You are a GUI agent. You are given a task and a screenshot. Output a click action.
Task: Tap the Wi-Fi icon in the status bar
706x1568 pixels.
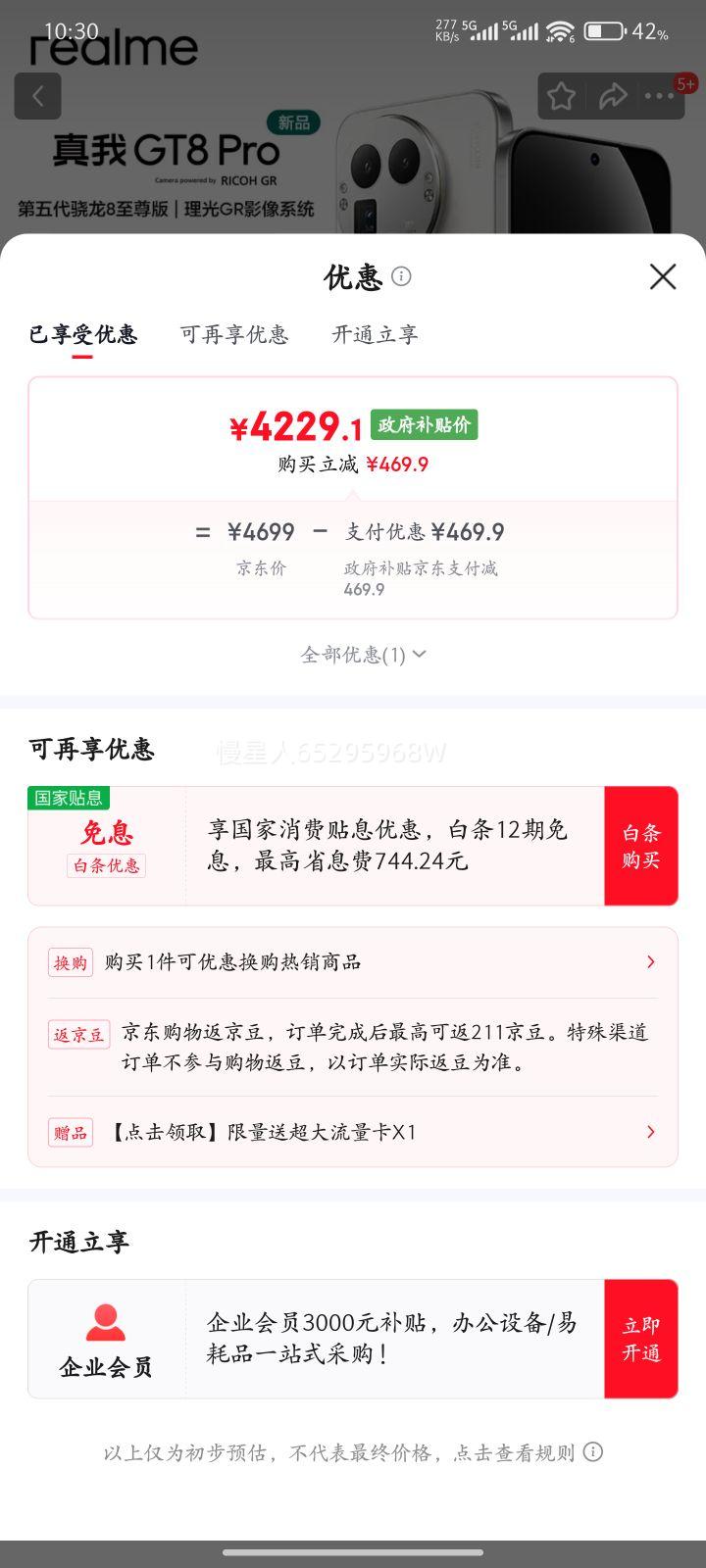pyautogui.click(x=557, y=30)
